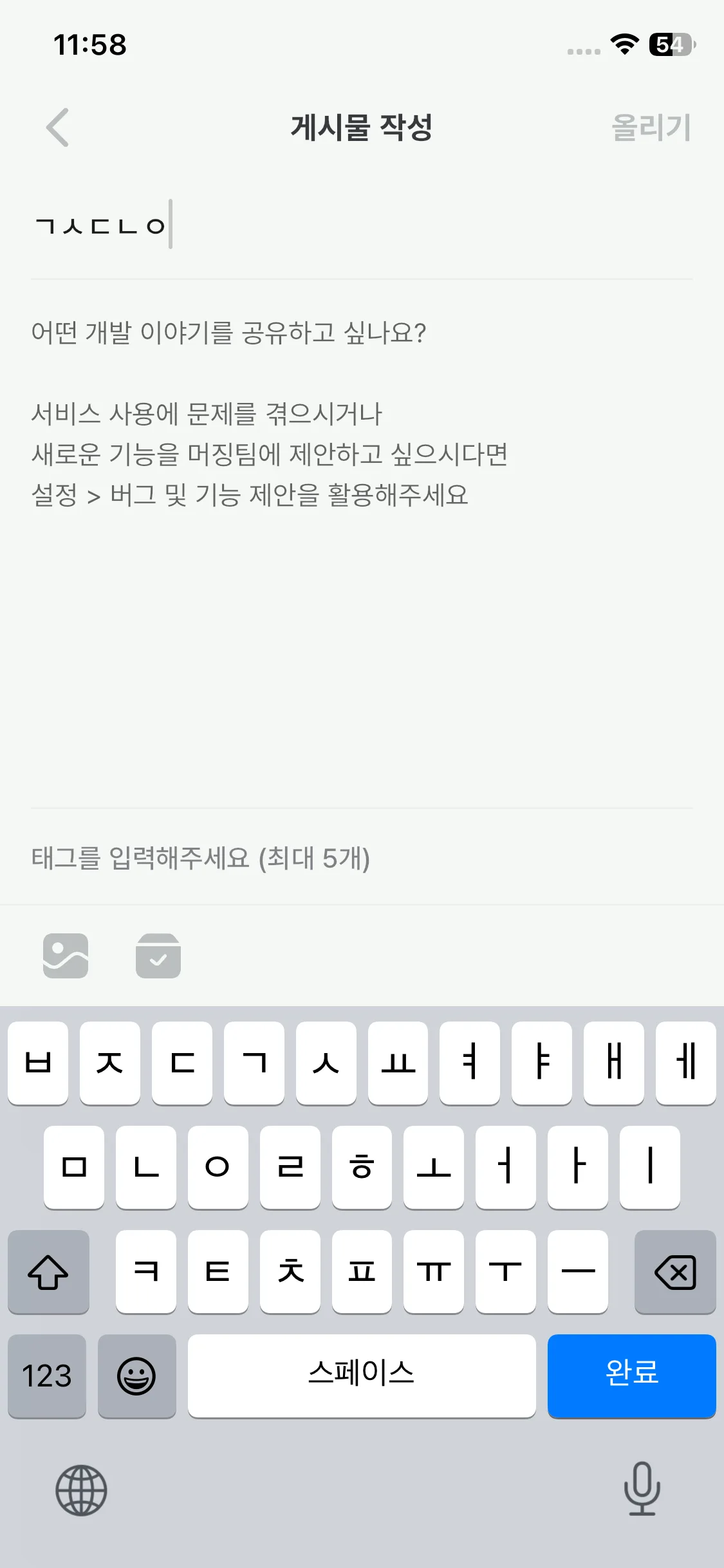Image resolution: width=724 pixels, height=1568 pixels.
Task: Open the checkmark box icon in the toolbar
Action: (158, 956)
